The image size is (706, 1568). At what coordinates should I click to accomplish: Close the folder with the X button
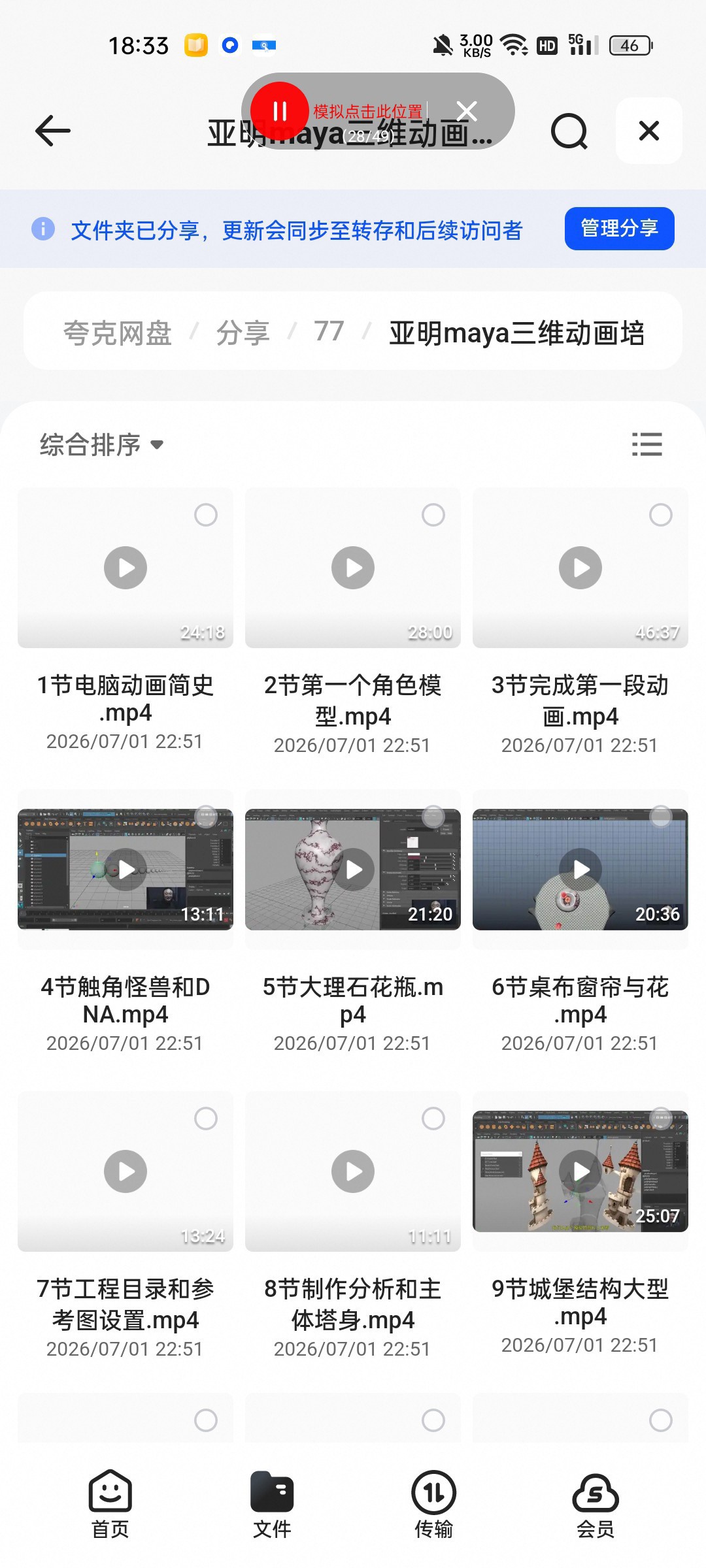(648, 131)
